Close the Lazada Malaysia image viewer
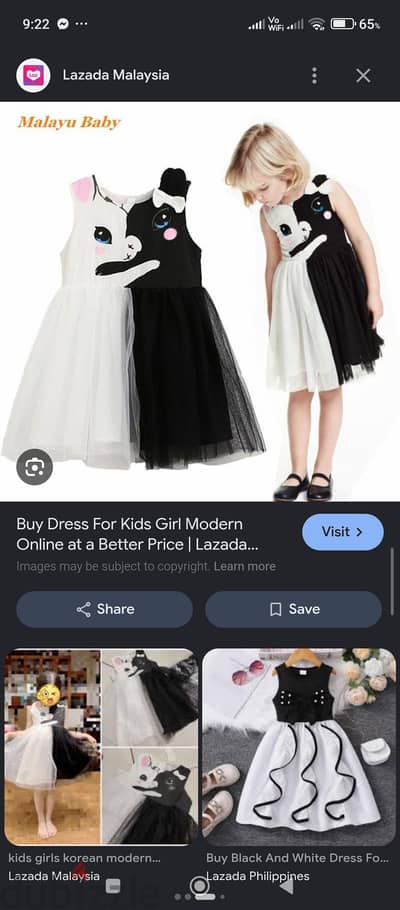The height and width of the screenshot is (910, 400). 363,75
